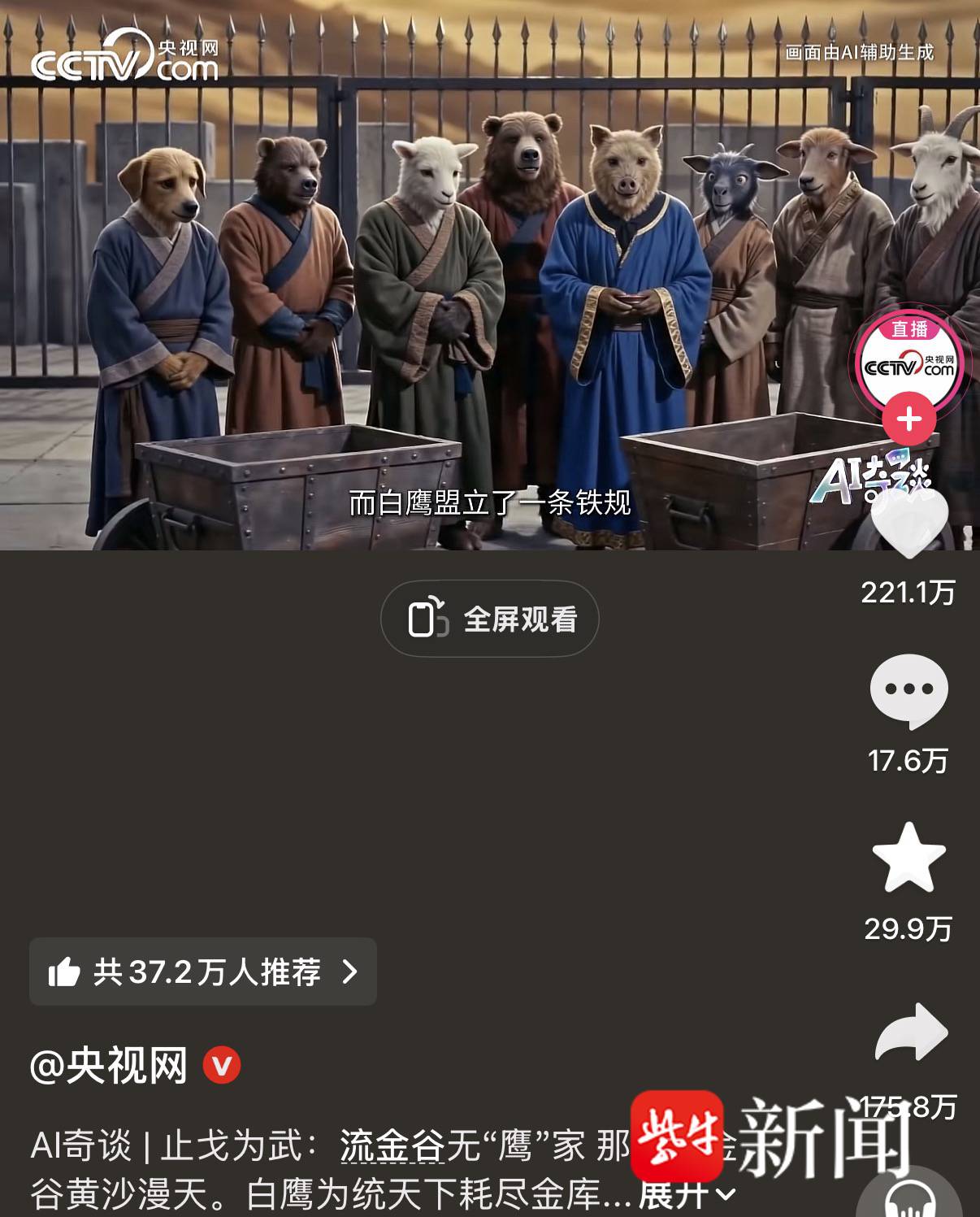Expand the description with 展开
This screenshot has height=1217, width=980.
click(687, 1194)
